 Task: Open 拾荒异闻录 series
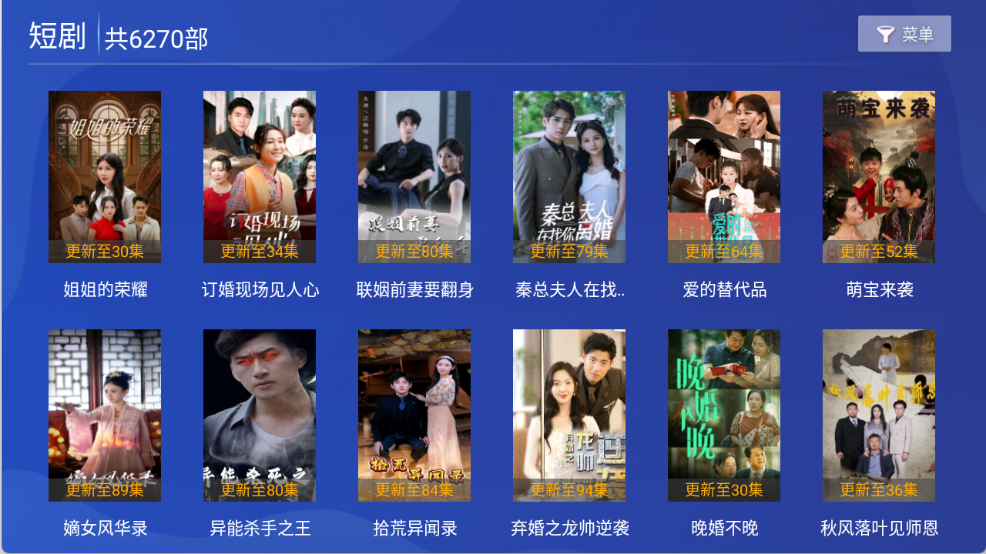pyautogui.click(x=415, y=415)
